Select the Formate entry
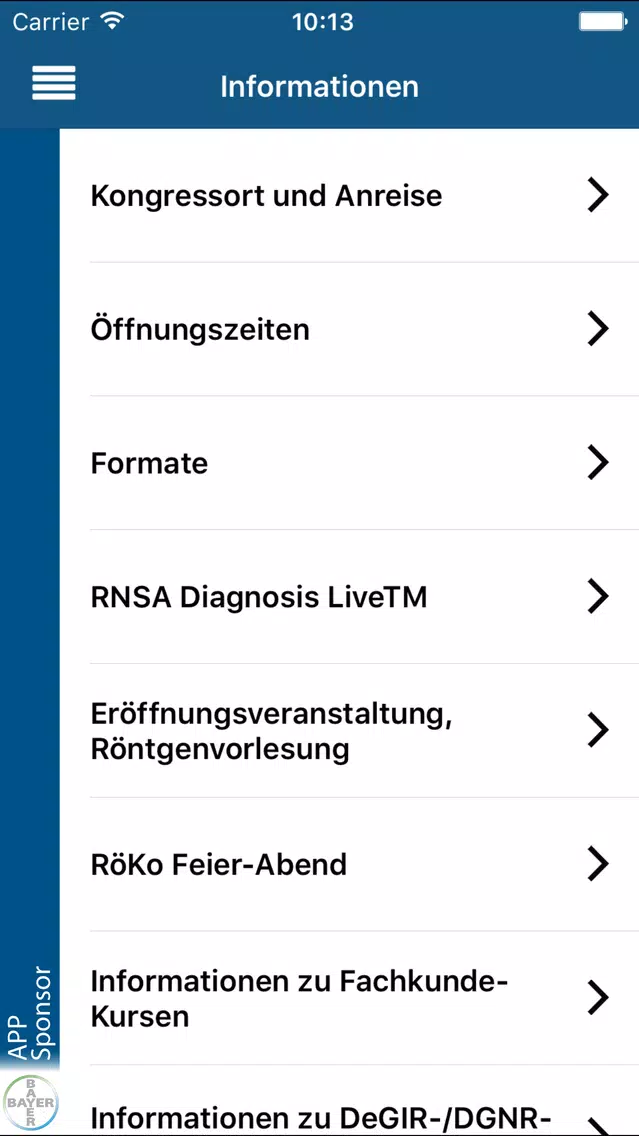639x1136 pixels. point(349,463)
